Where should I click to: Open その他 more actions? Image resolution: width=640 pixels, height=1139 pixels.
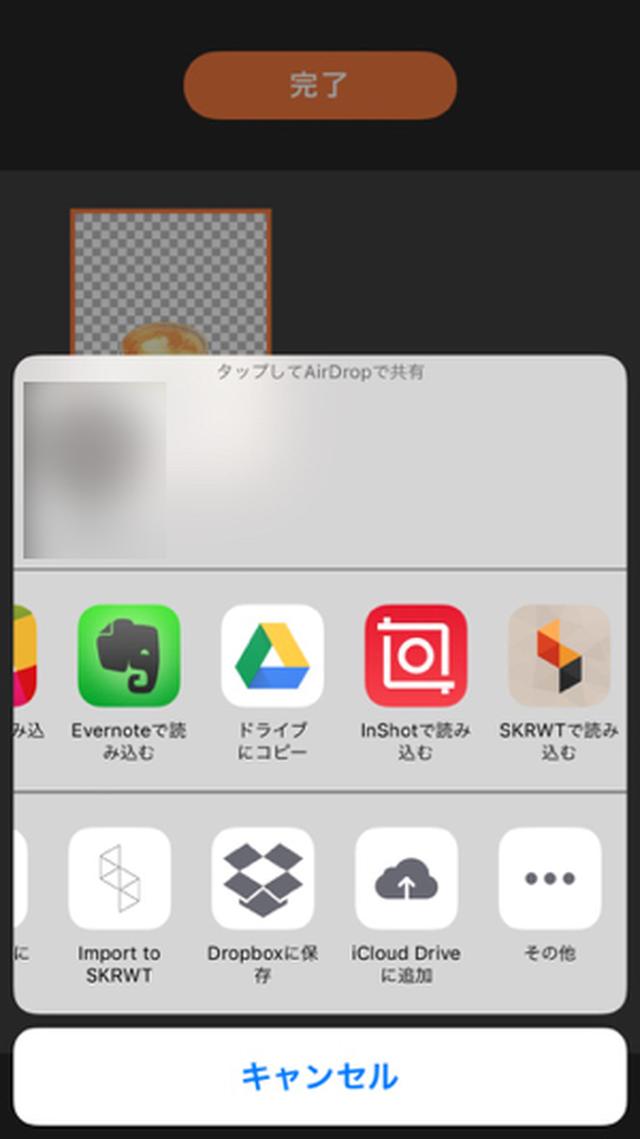pyautogui.click(x=550, y=878)
